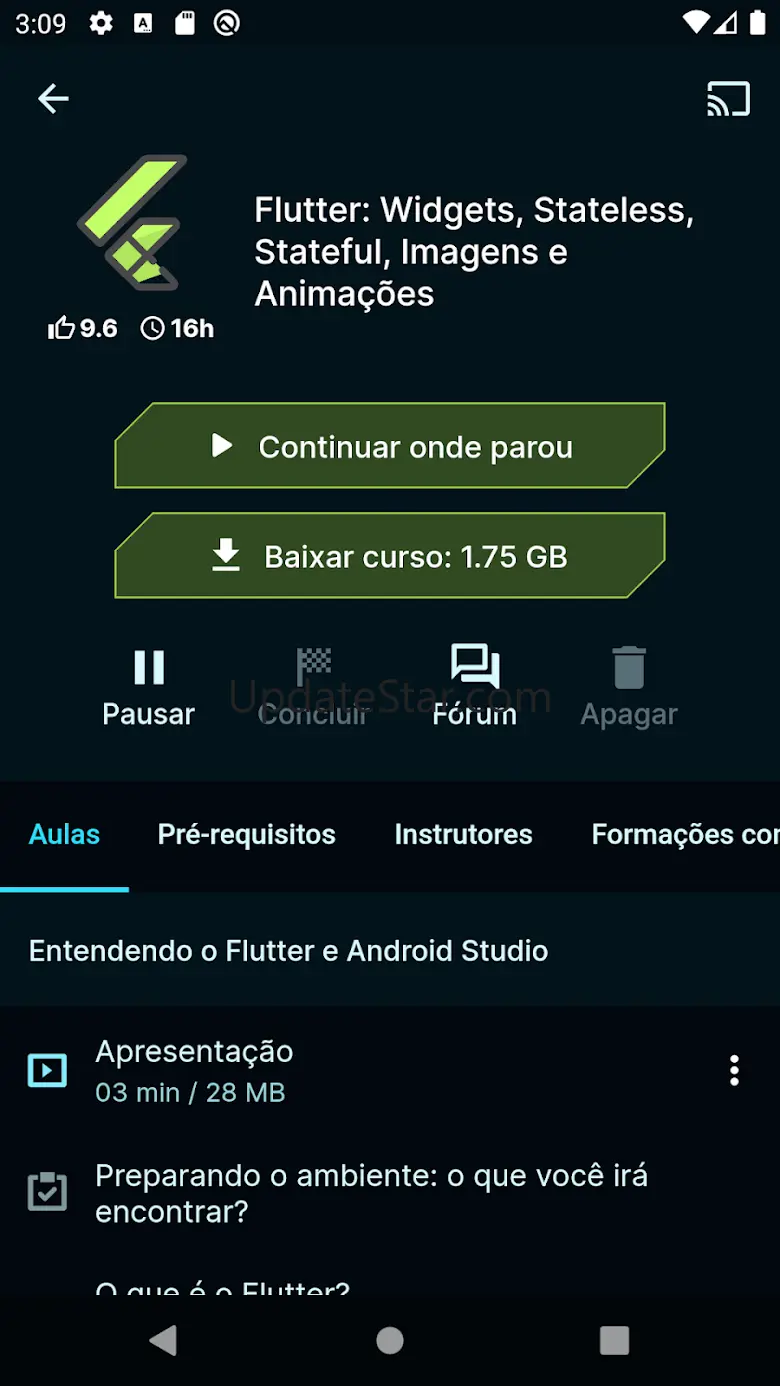Open the Formações tab

pyautogui.click(x=684, y=834)
